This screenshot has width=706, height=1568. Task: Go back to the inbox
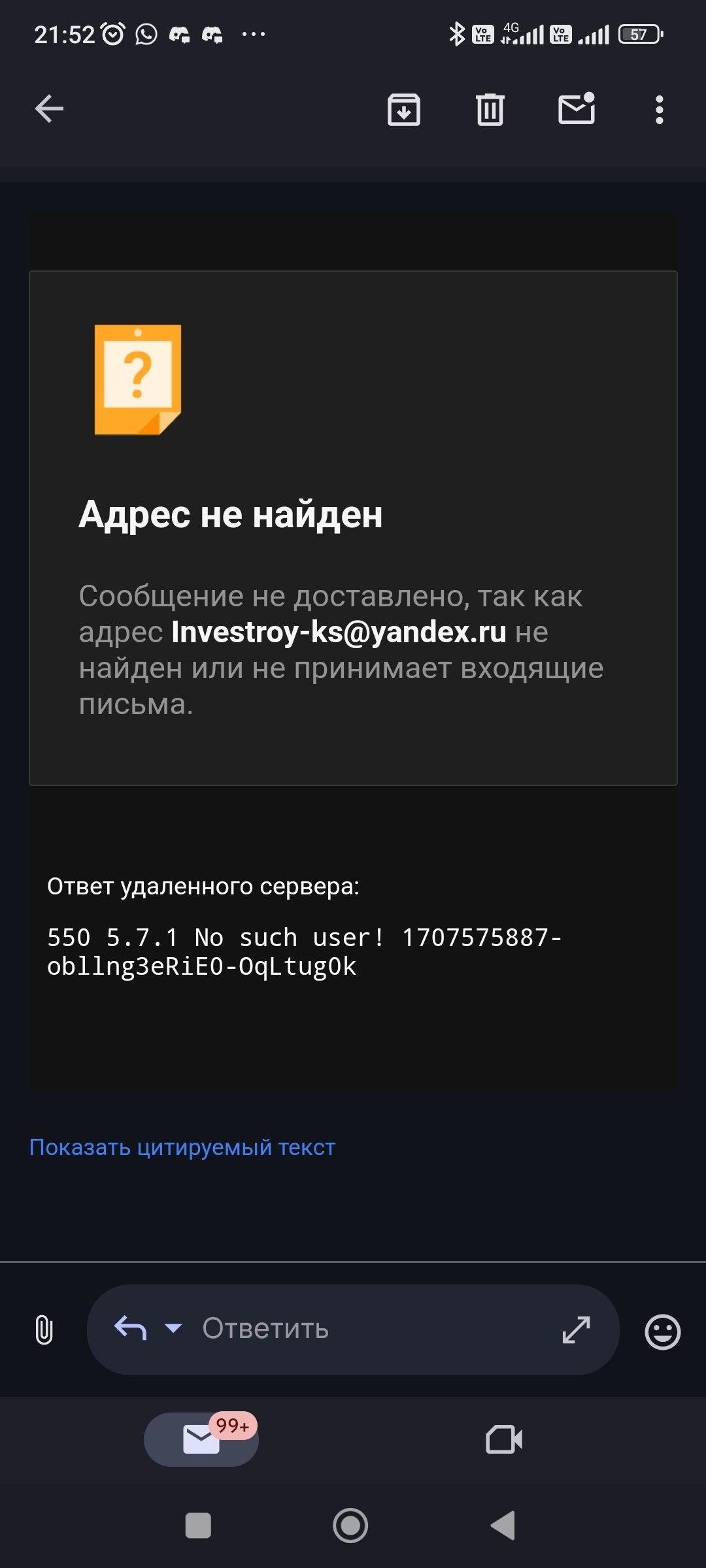tap(49, 108)
